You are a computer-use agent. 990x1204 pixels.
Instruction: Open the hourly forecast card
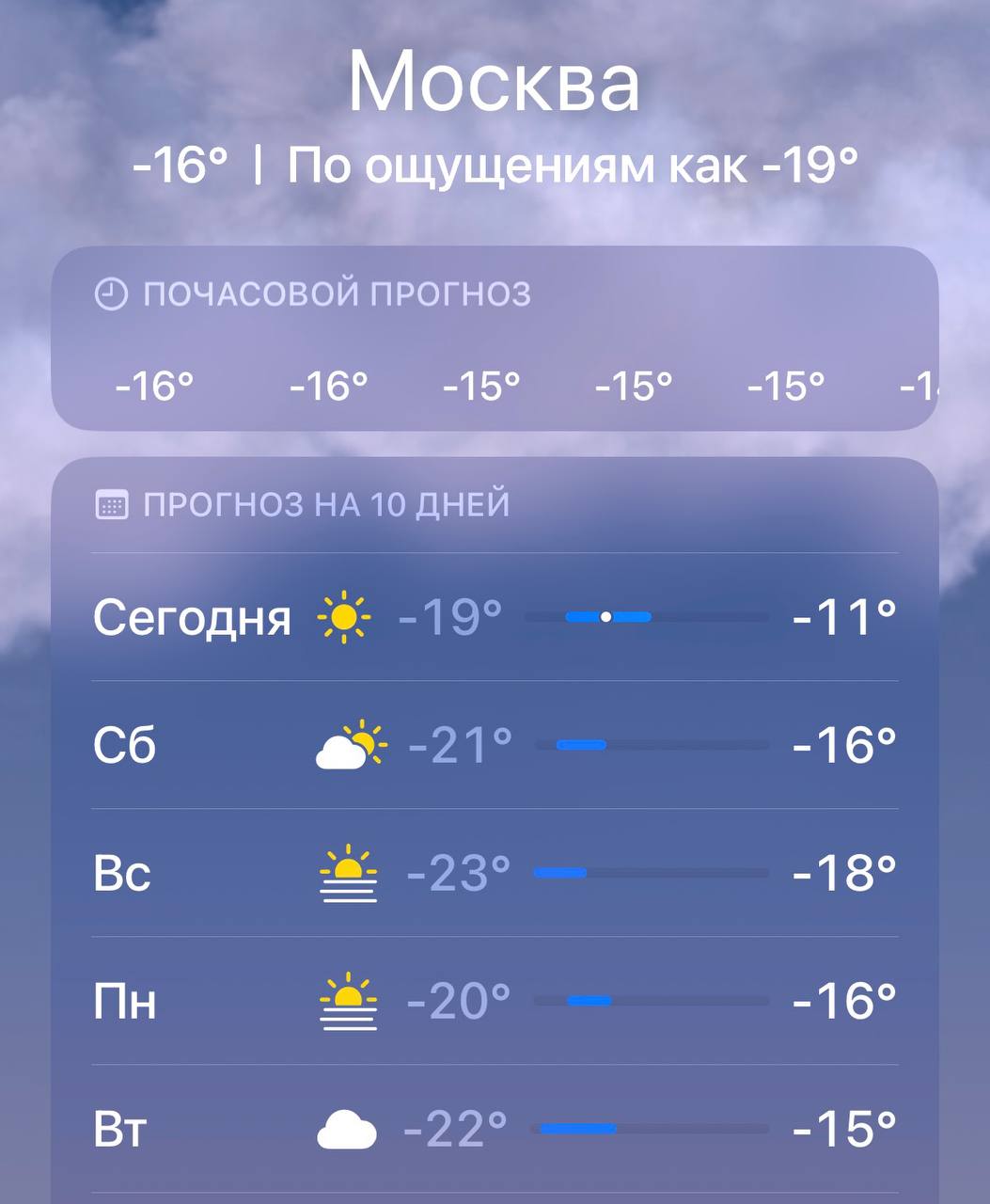(x=495, y=339)
